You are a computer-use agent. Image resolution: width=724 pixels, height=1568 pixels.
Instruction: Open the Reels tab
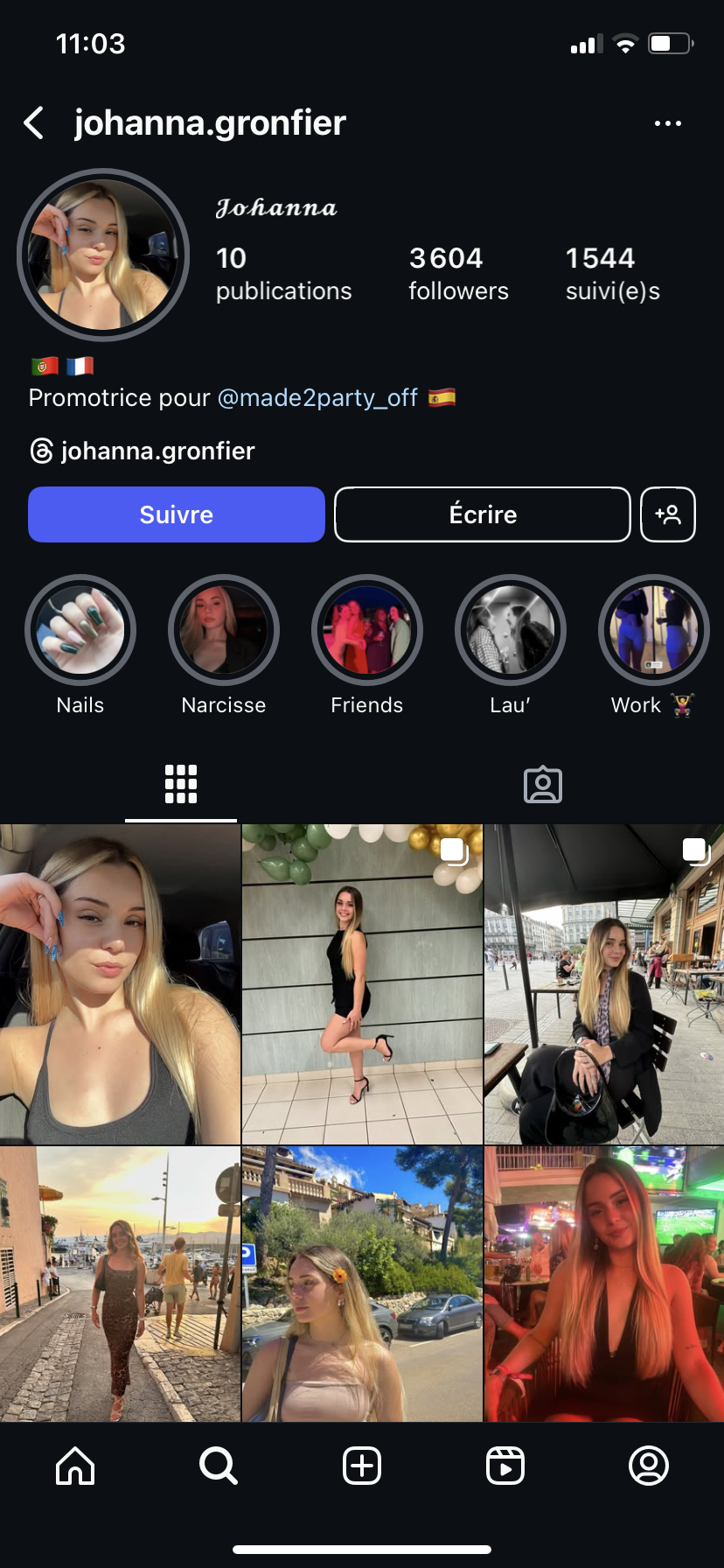[505, 1465]
